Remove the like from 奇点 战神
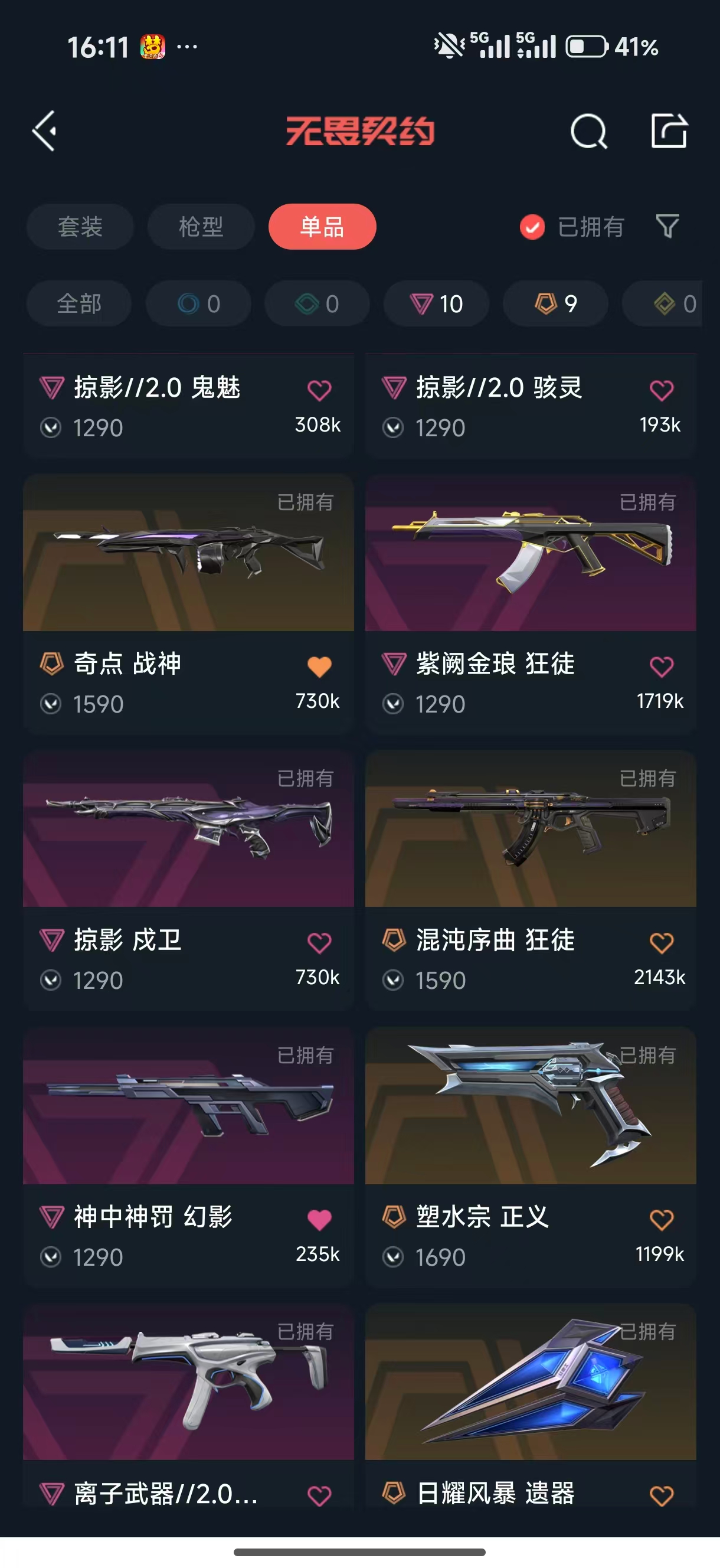The image size is (720, 1568). [319, 667]
